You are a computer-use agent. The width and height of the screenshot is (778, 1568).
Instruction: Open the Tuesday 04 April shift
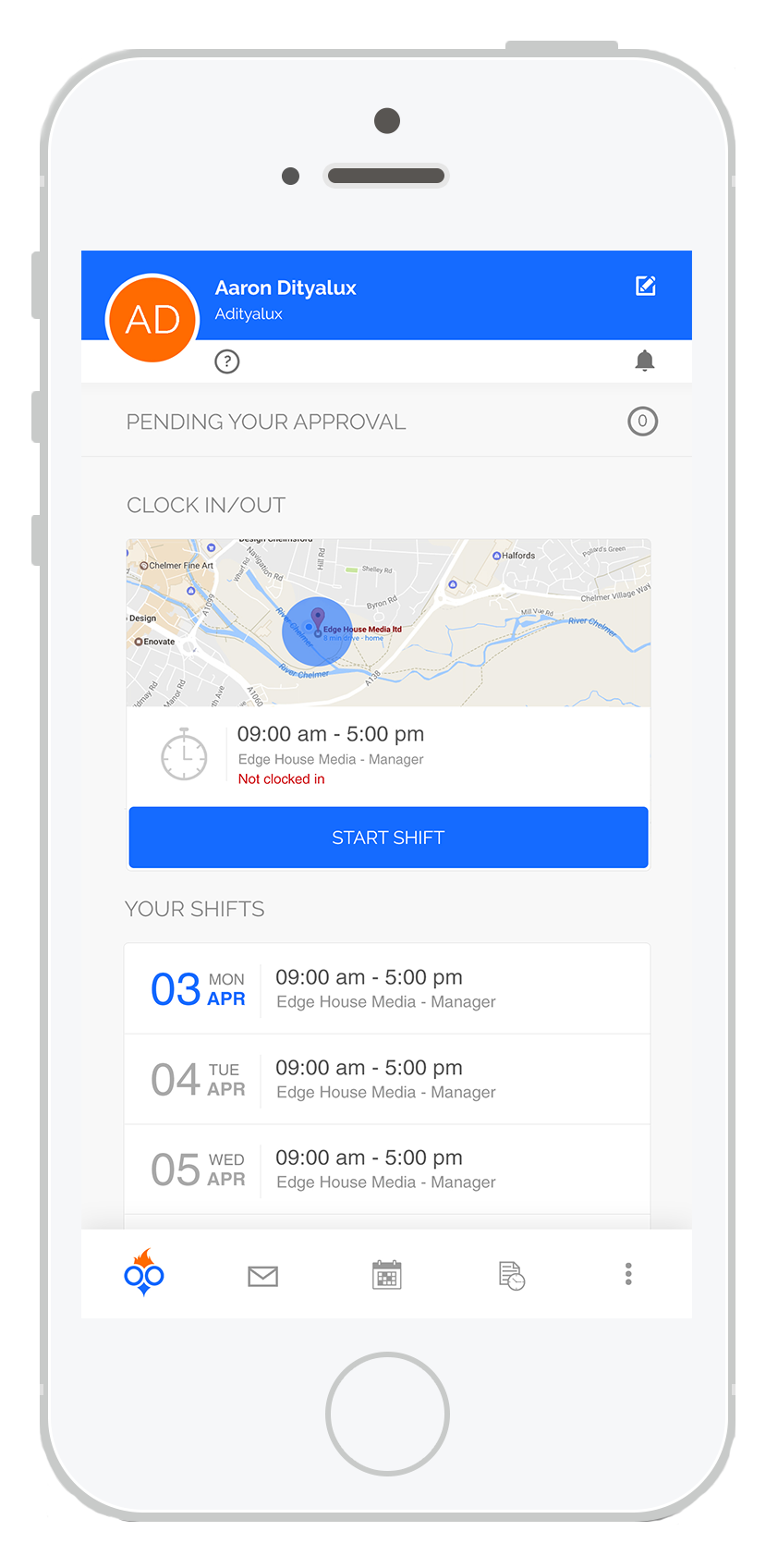387,1079
